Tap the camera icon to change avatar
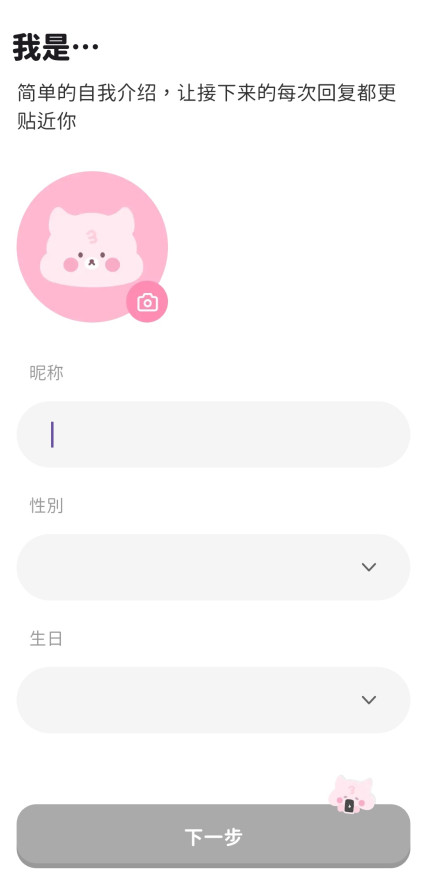 (147, 302)
